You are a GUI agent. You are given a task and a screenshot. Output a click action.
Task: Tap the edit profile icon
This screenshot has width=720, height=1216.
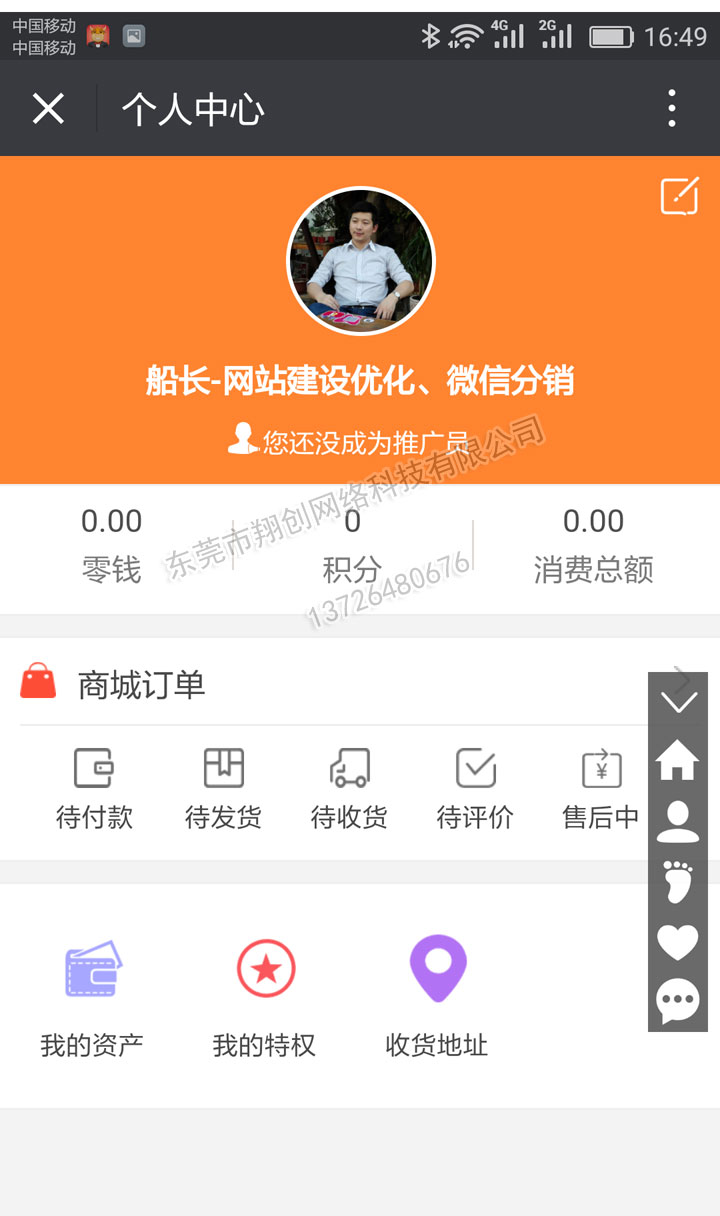pyautogui.click(x=679, y=197)
